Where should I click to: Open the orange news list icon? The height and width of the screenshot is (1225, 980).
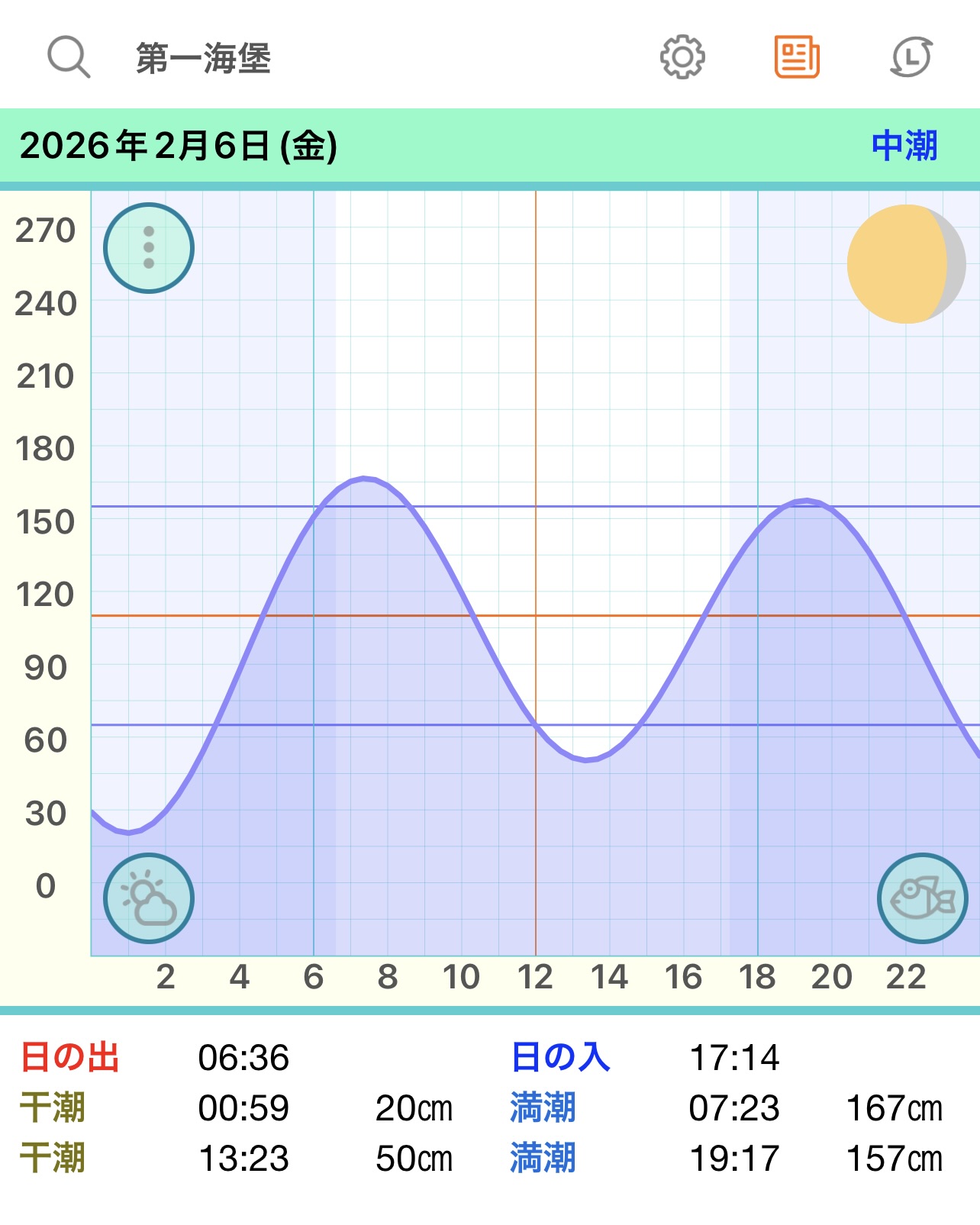tap(797, 56)
